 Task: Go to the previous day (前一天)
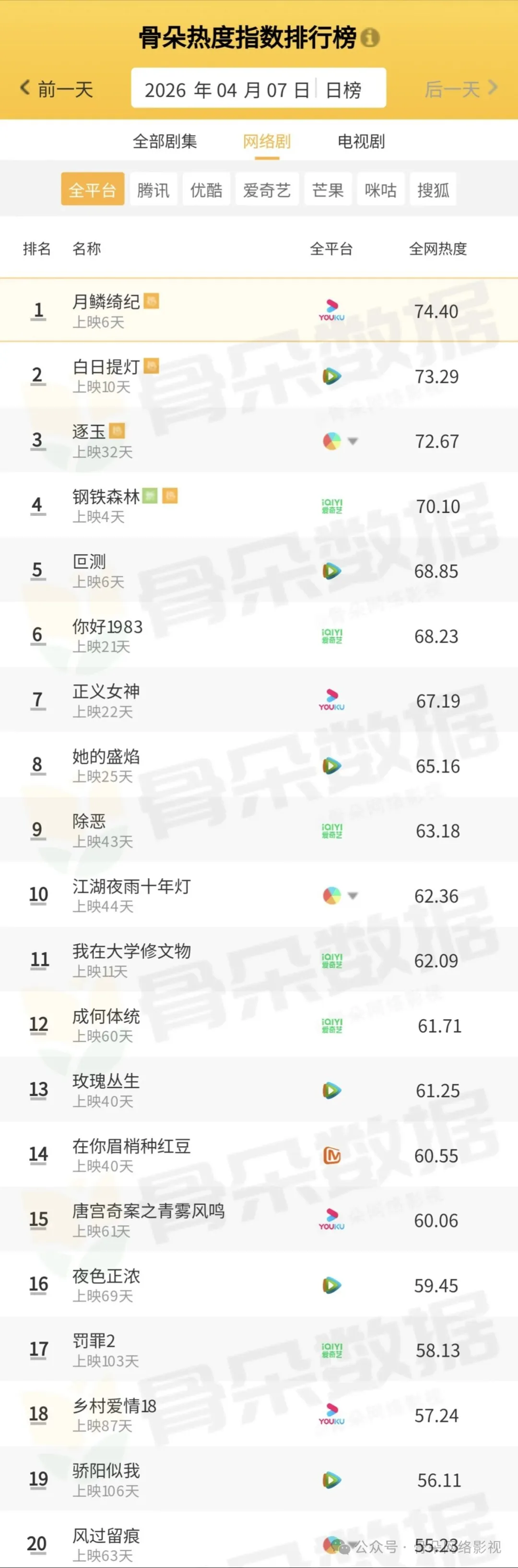point(57,89)
